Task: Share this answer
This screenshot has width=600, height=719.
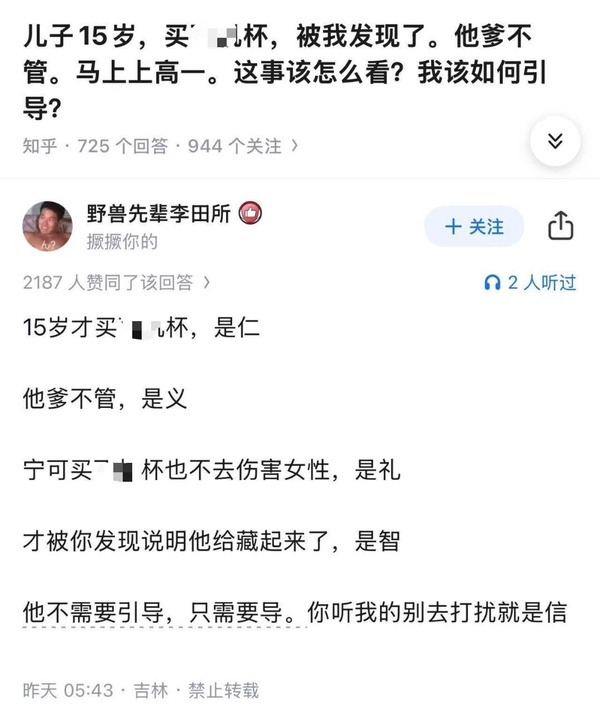Action: 561,227
